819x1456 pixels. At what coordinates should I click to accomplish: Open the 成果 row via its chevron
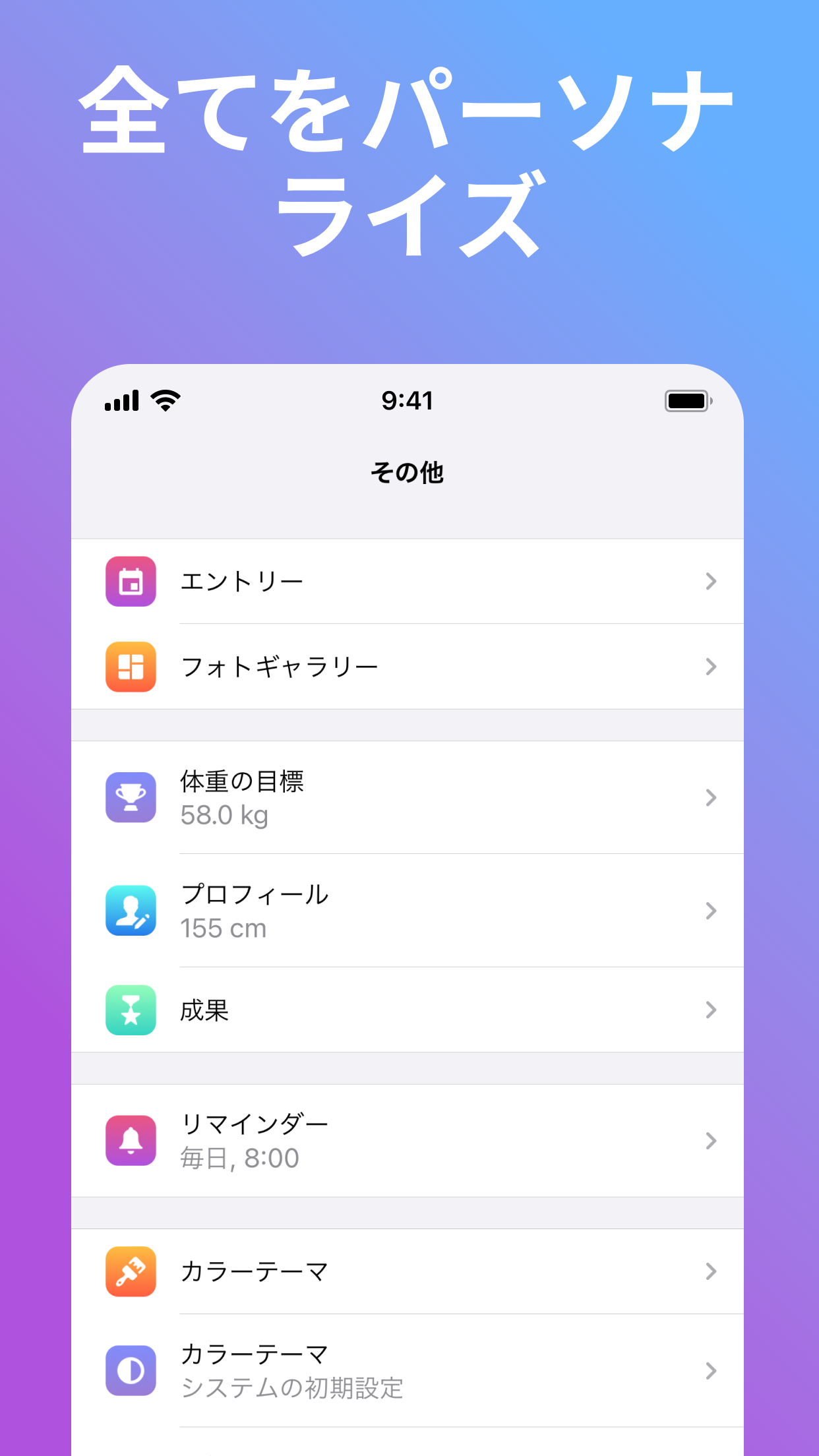coord(711,1010)
